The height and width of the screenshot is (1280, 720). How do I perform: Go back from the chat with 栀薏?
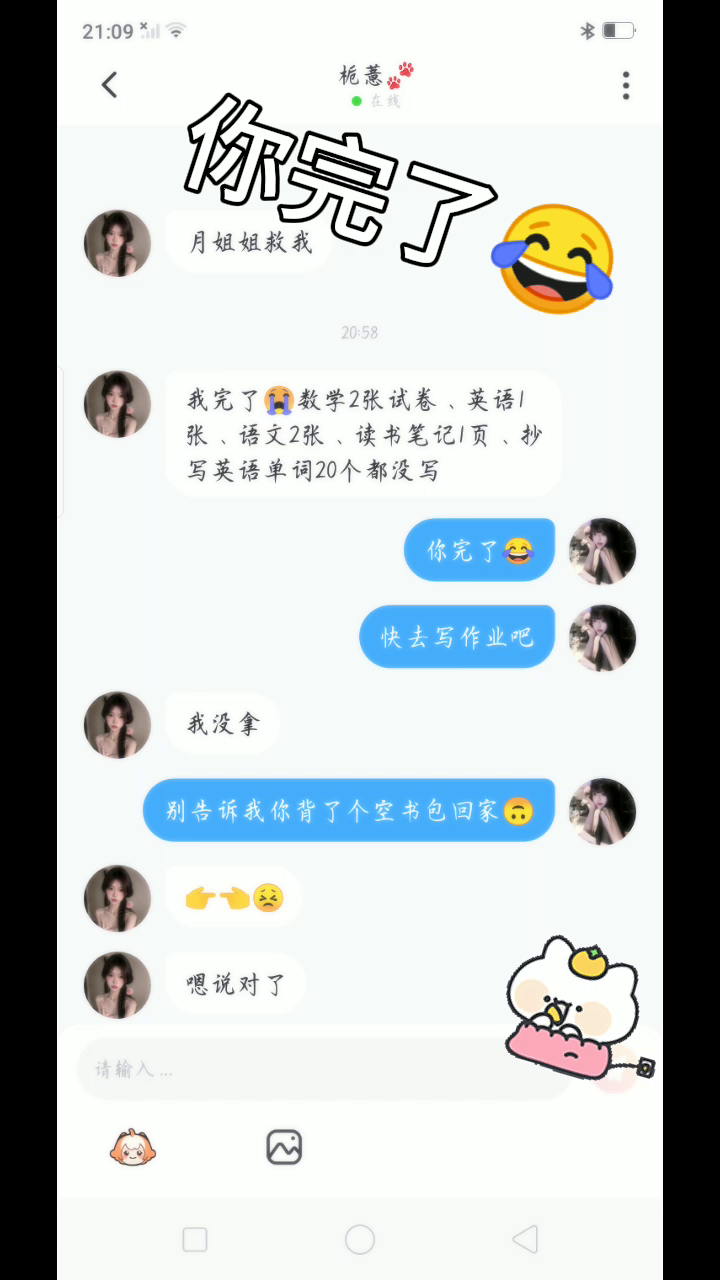[110, 85]
